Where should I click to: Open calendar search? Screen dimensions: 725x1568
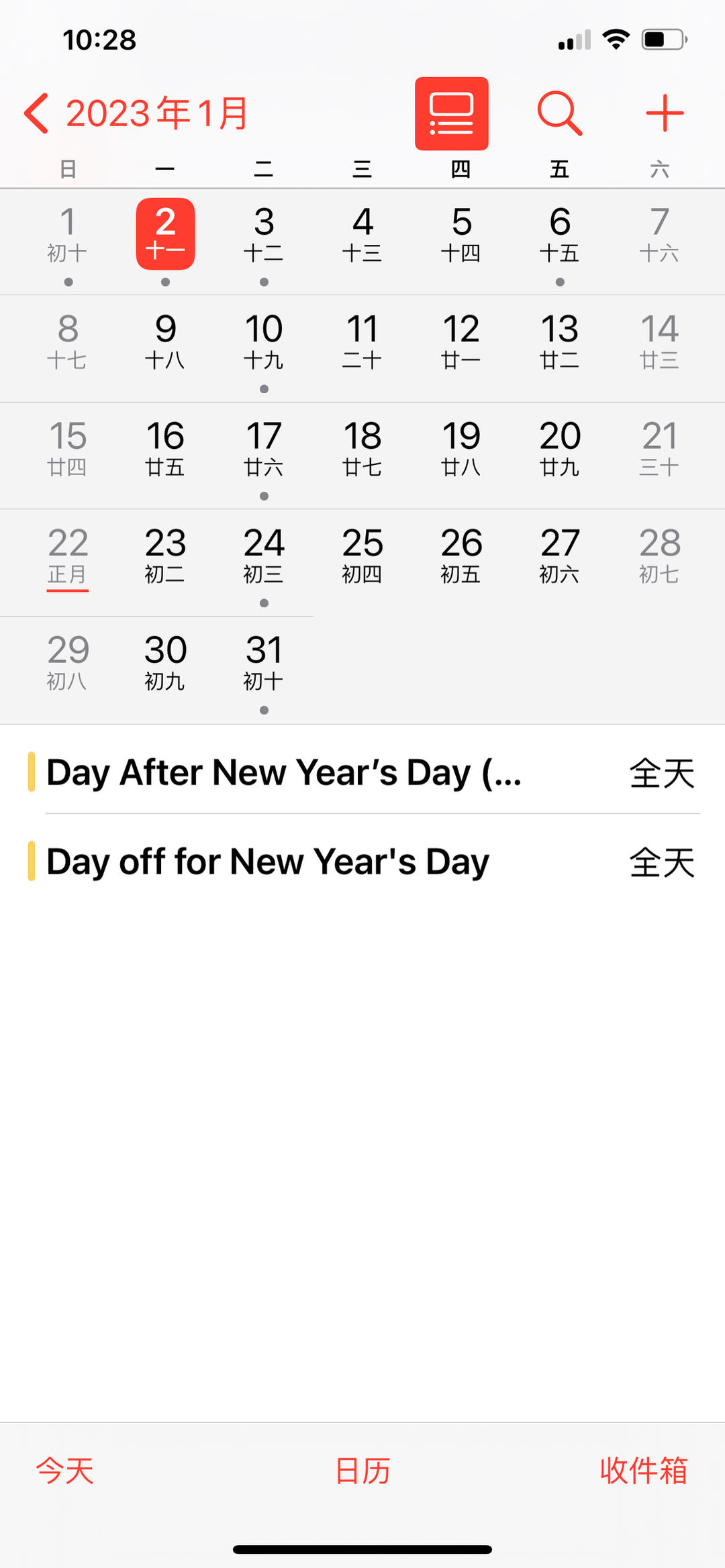[559, 113]
